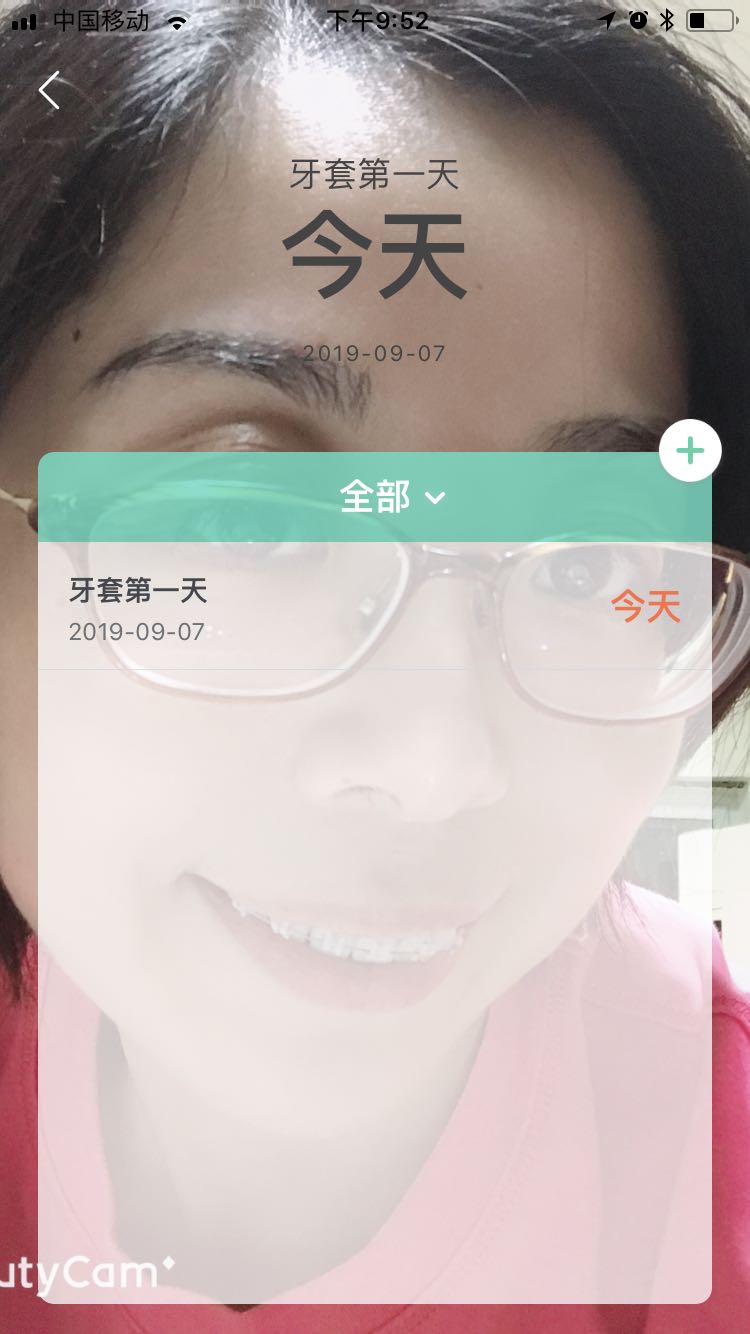Open the 牙套第一天 event row
Image resolution: width=750 pixels, height=1334 pixels.
[374, 606]
